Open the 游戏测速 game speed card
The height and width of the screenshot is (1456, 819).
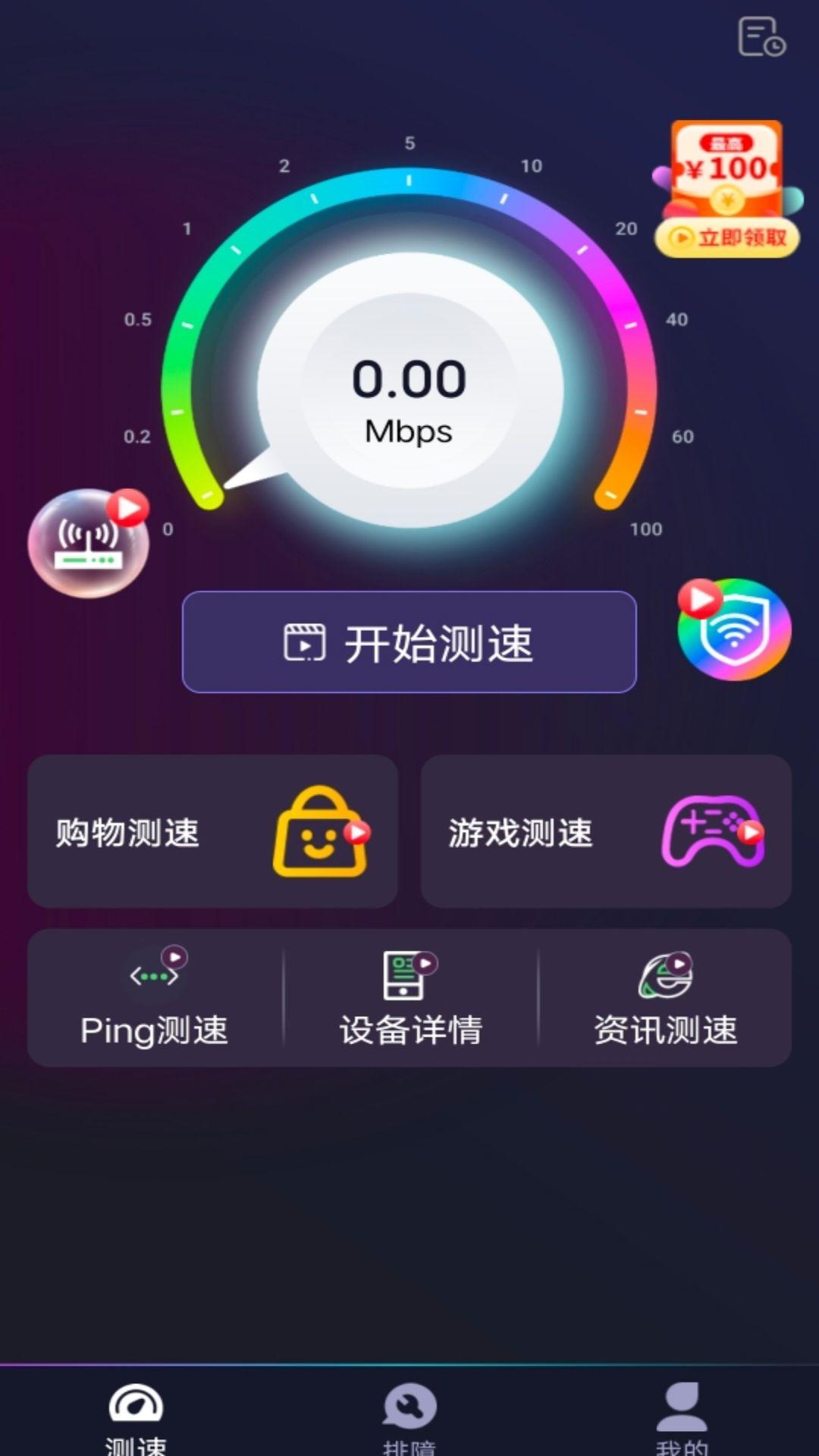pos(607,831)
